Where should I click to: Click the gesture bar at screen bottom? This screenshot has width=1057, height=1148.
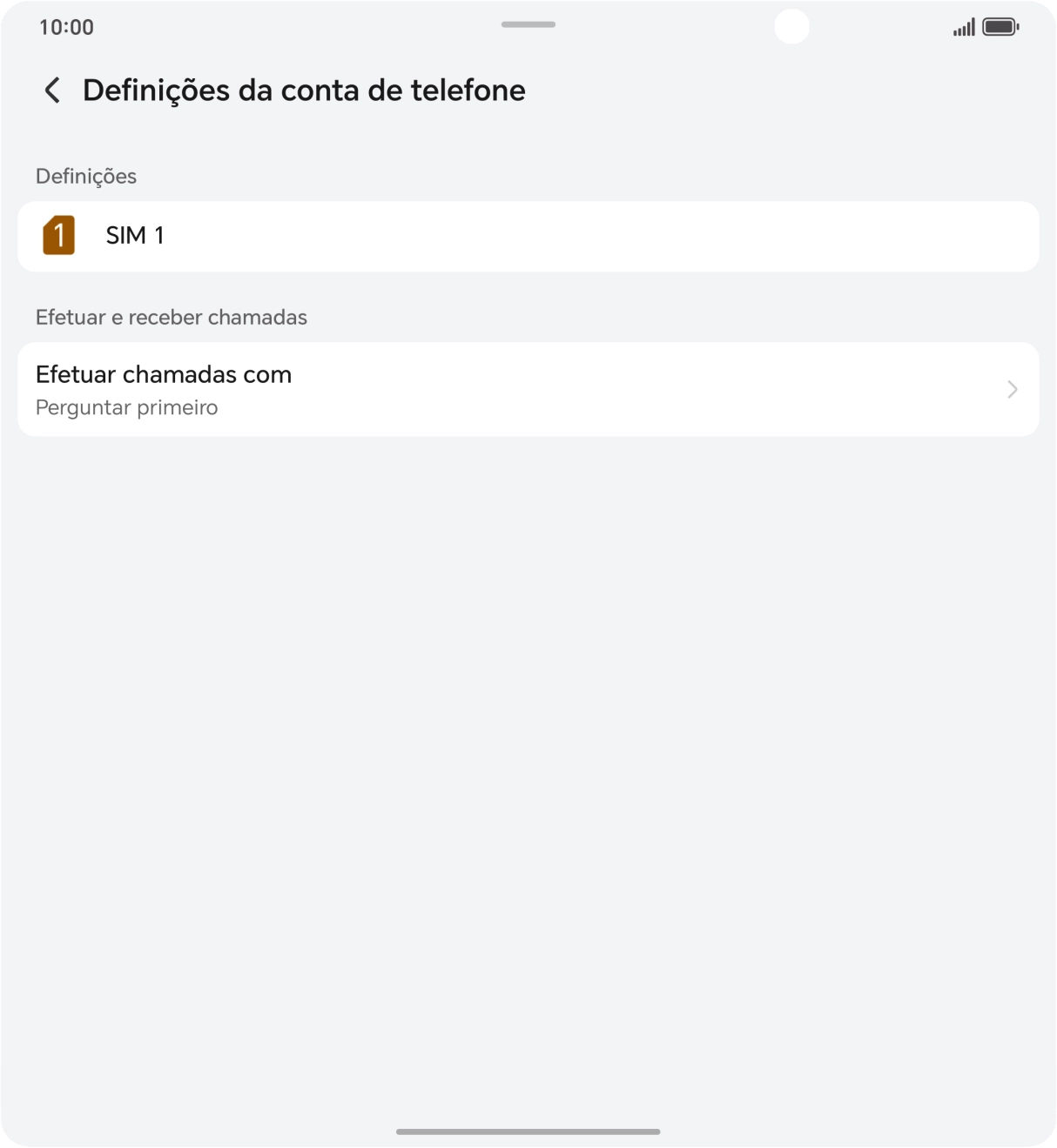coord(528,1131)
